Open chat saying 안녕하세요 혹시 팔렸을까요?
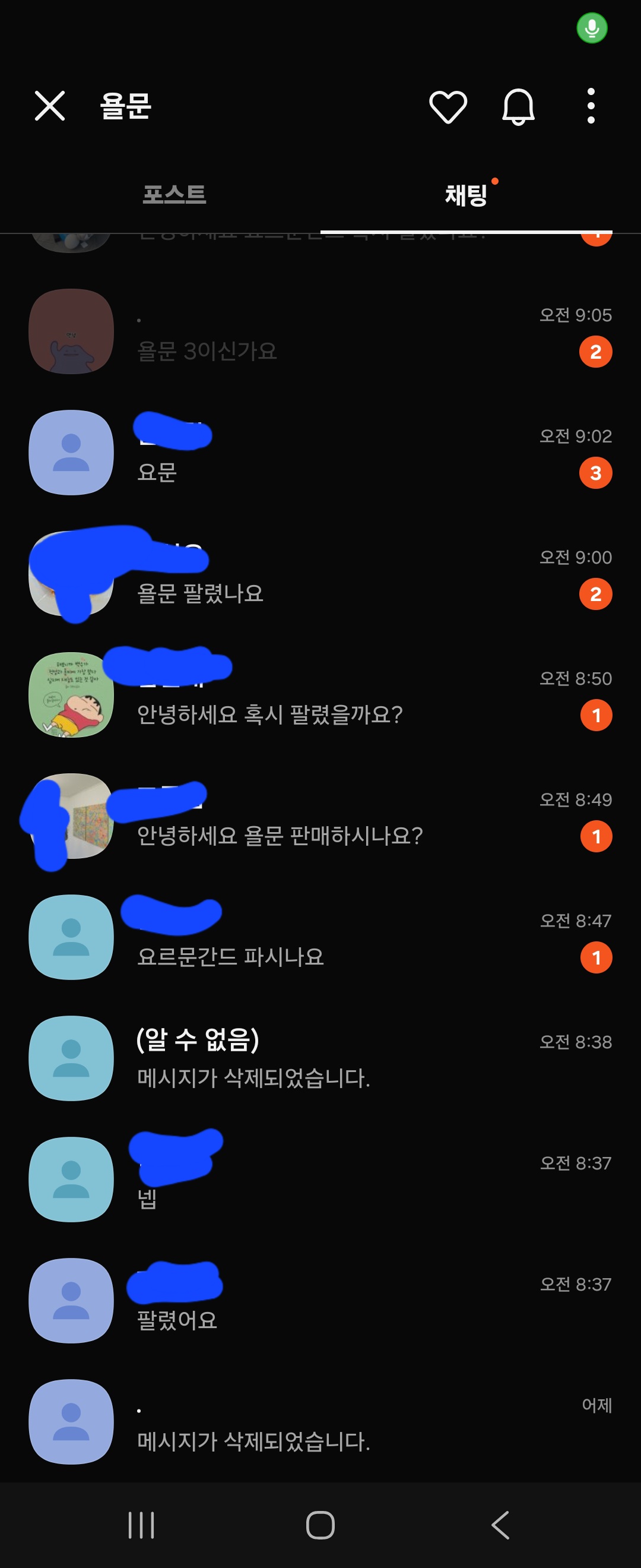The height and width of the screenshot is (1568, 641). click(320, 697)
